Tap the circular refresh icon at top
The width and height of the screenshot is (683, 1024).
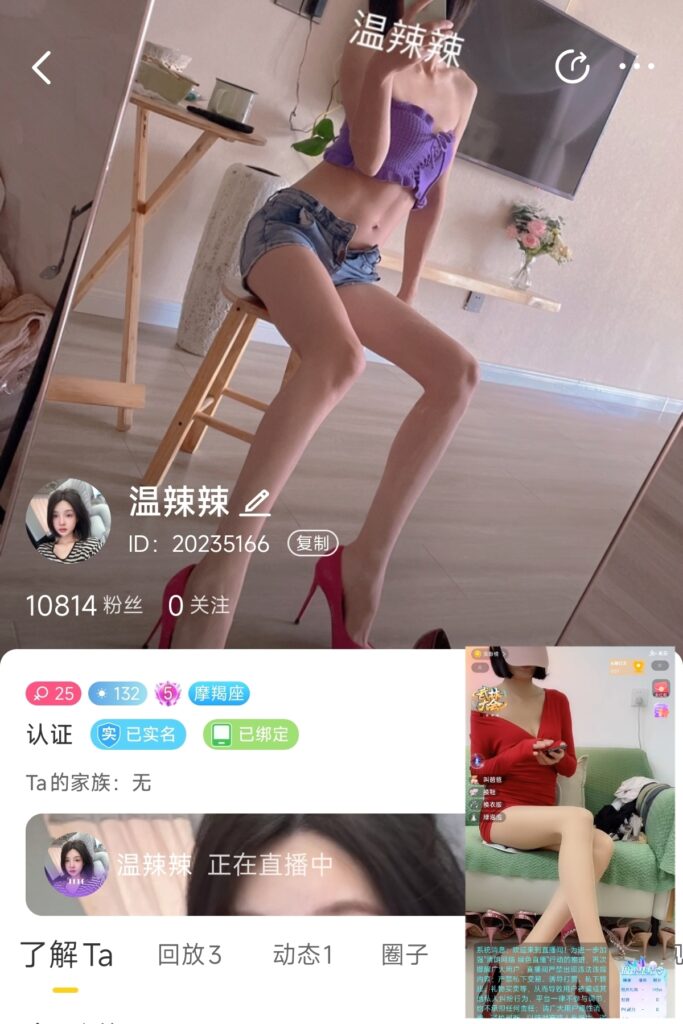(x=572, y=67)
